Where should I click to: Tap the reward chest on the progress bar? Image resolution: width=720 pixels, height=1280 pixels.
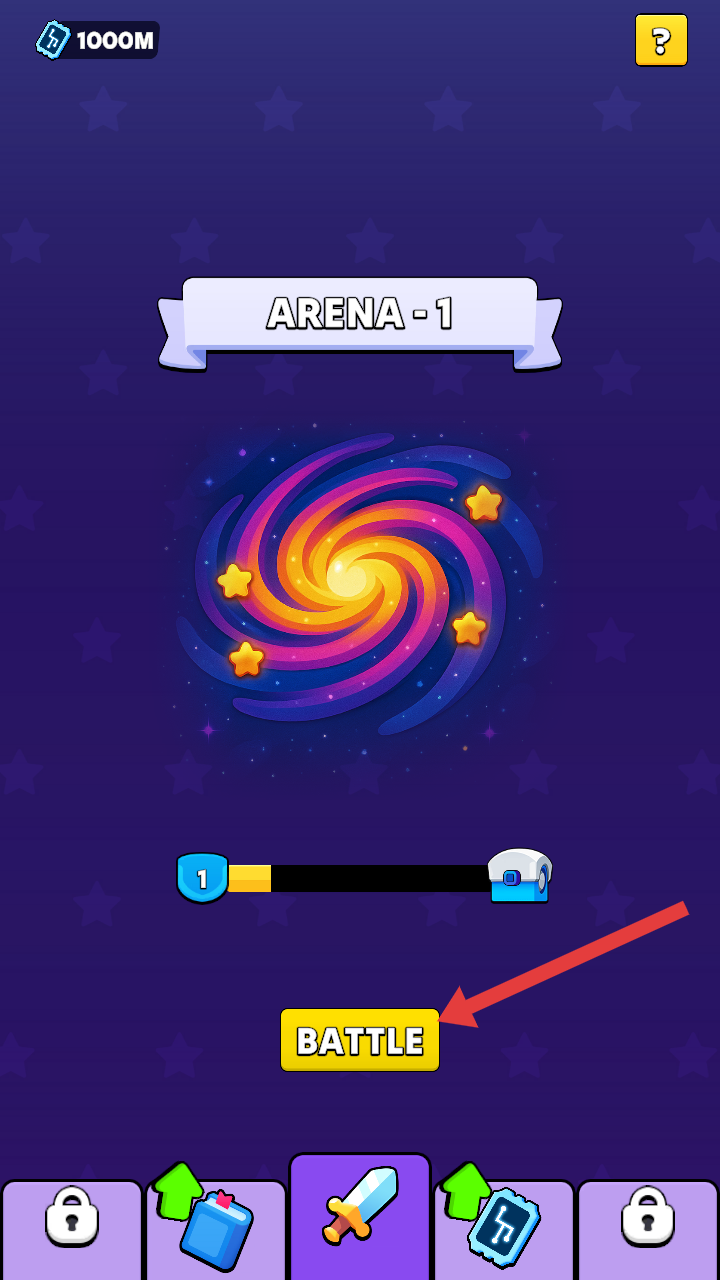click(519, 876)
